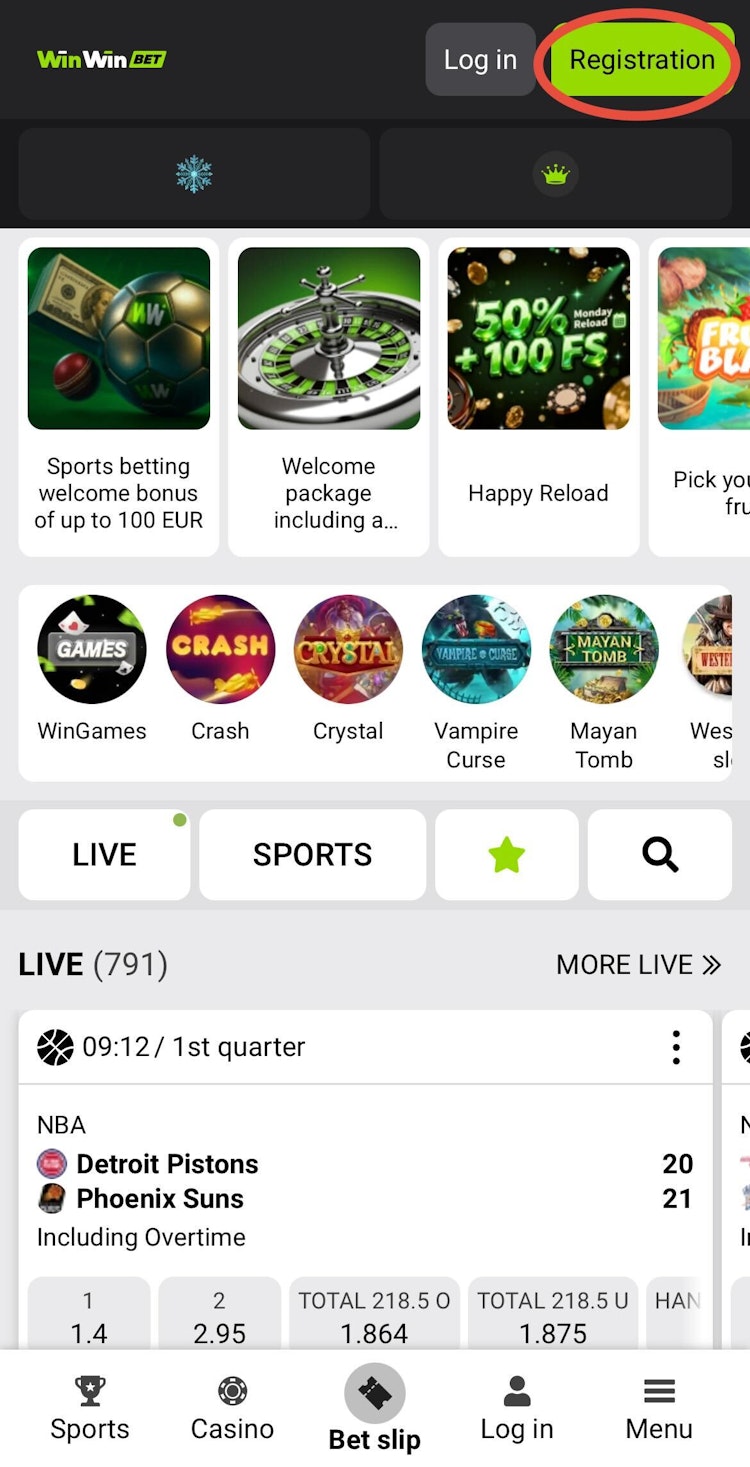Click the snowflake winter promo icon
Image resolution: width=750 pixels, height=1467 pixels.
coord(193,172)
